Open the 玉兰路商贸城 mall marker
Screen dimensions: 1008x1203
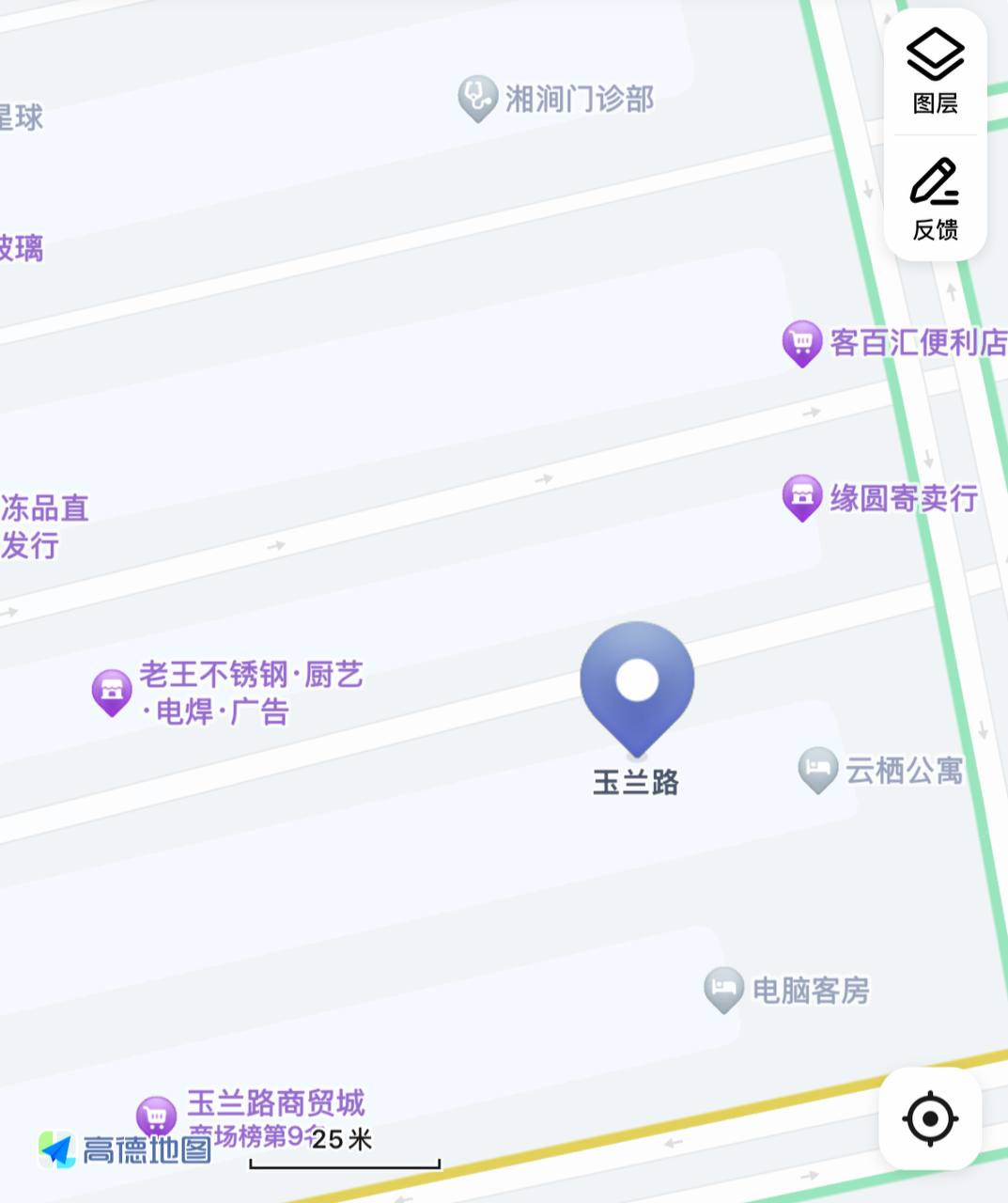(157, 1117)
